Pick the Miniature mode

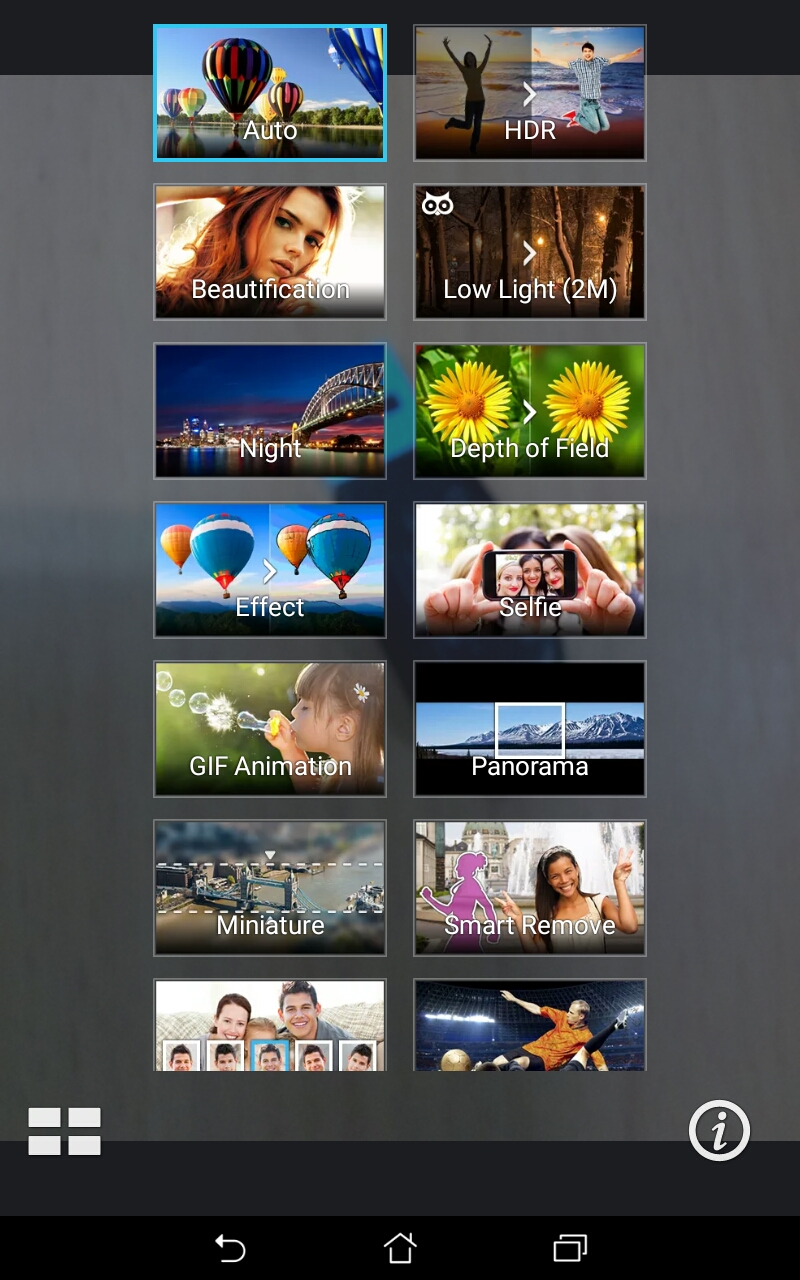[270, 888]
